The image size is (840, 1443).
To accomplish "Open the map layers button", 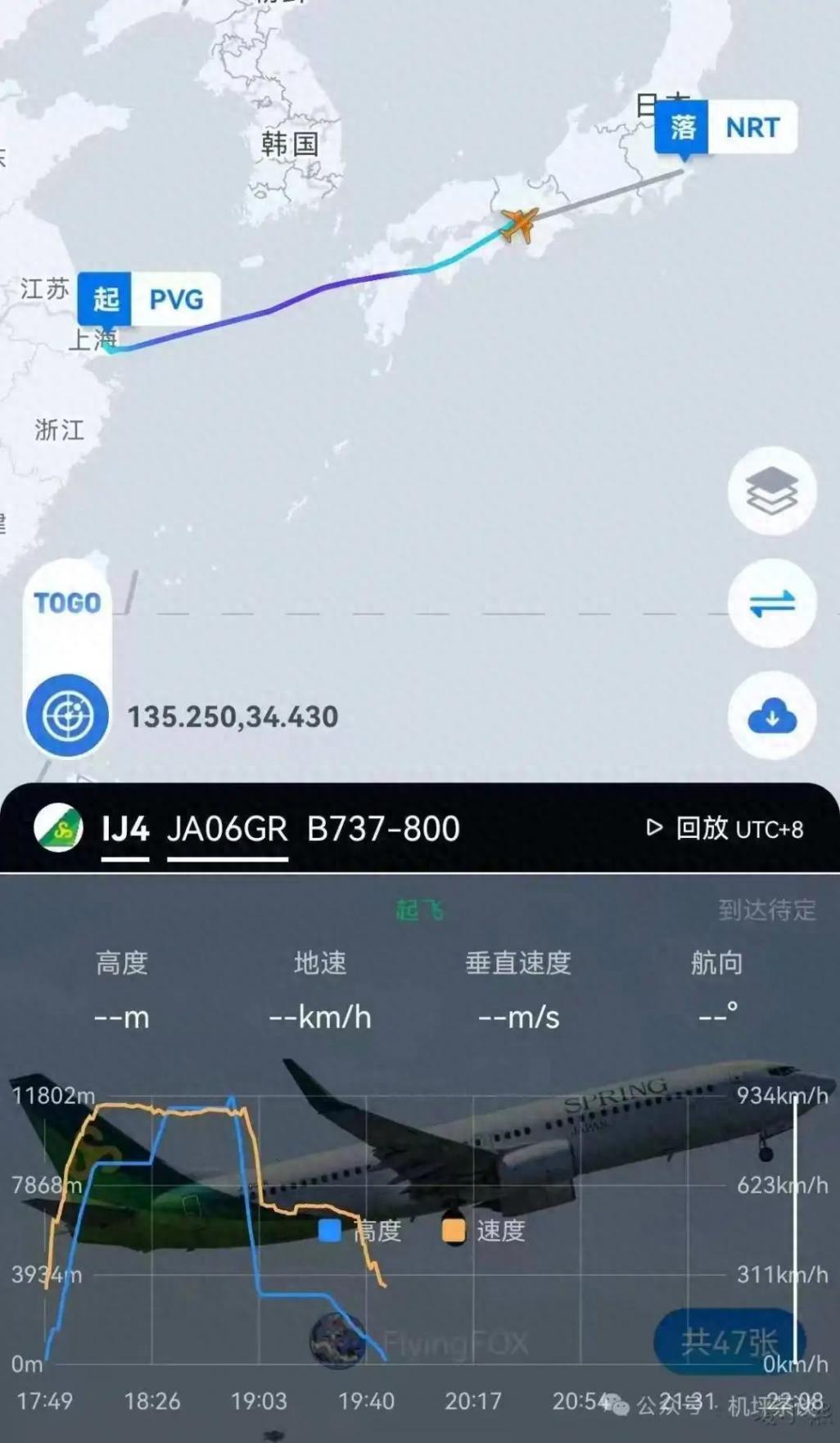I will [772, 491].
